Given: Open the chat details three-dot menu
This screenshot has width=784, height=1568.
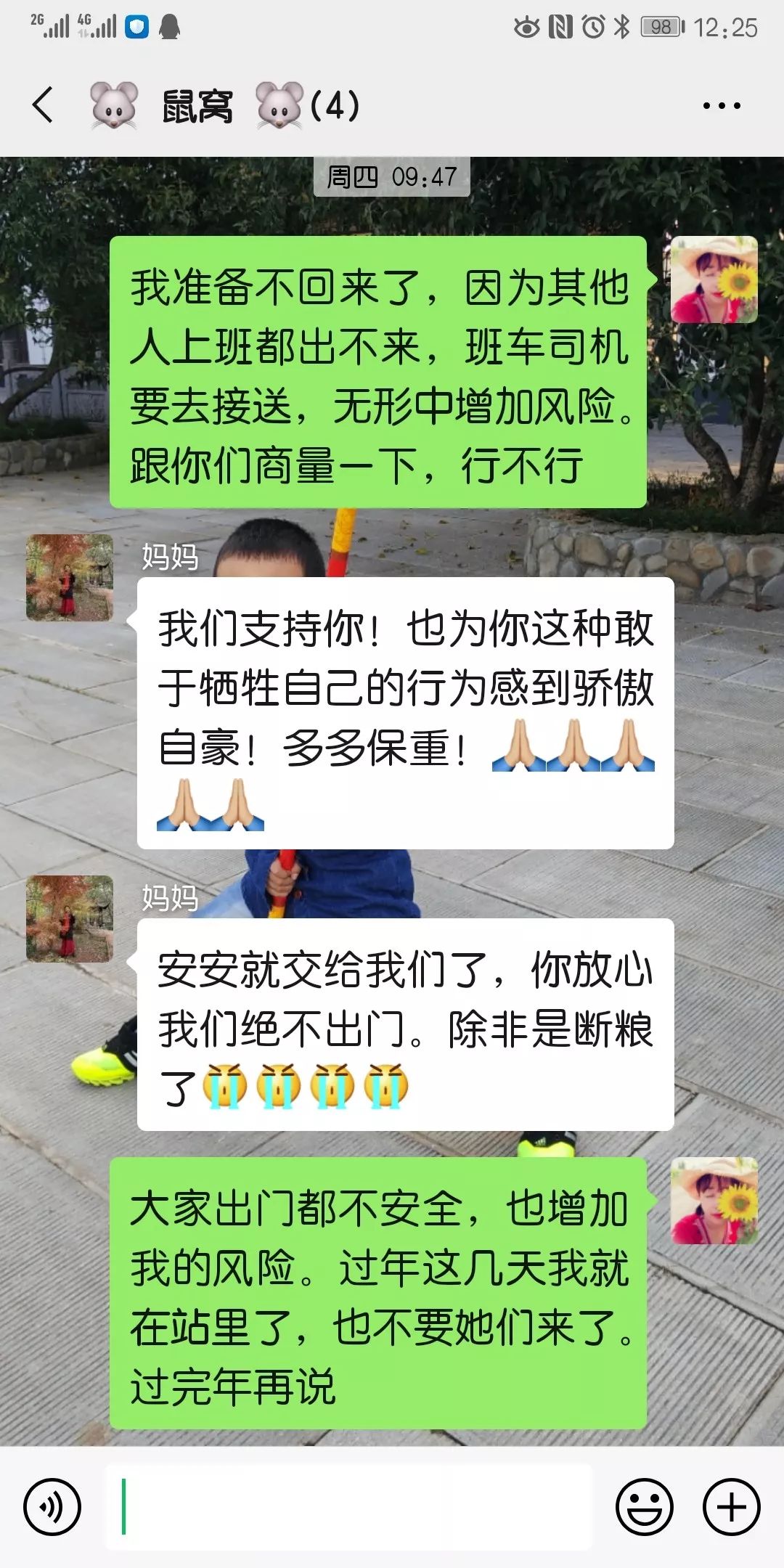Looking at the screenshot, I should point(722,106).
